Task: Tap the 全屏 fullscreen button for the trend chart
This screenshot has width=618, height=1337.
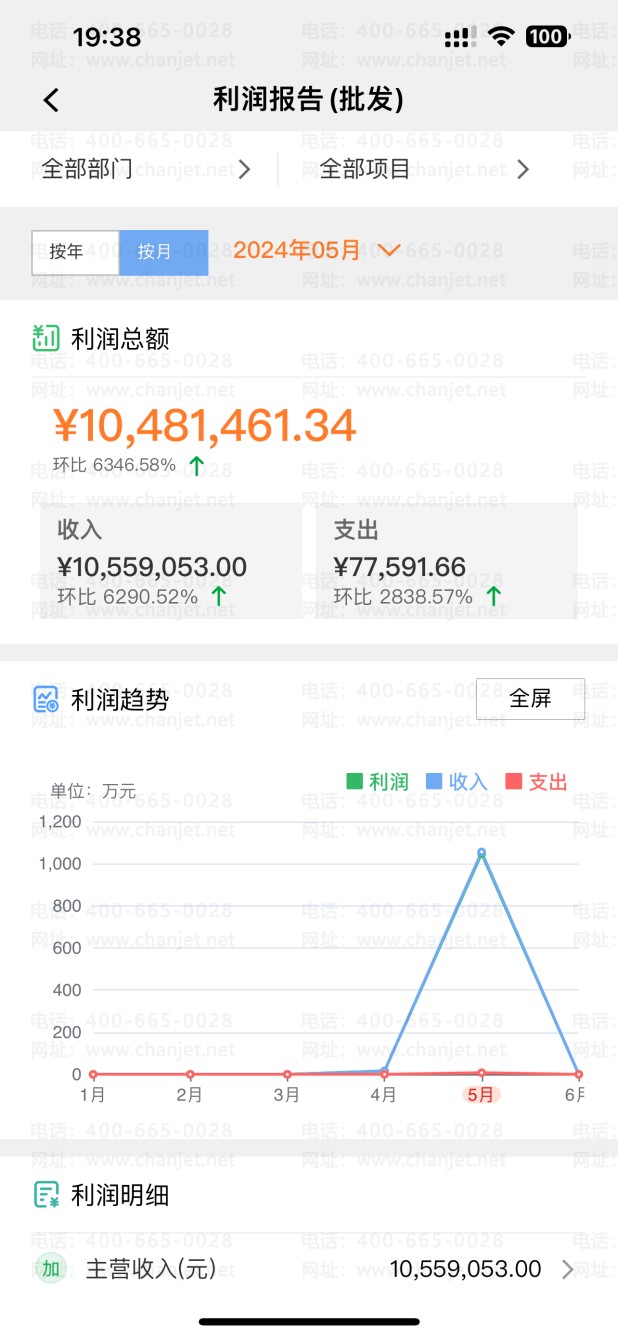Action: (530, 699)
